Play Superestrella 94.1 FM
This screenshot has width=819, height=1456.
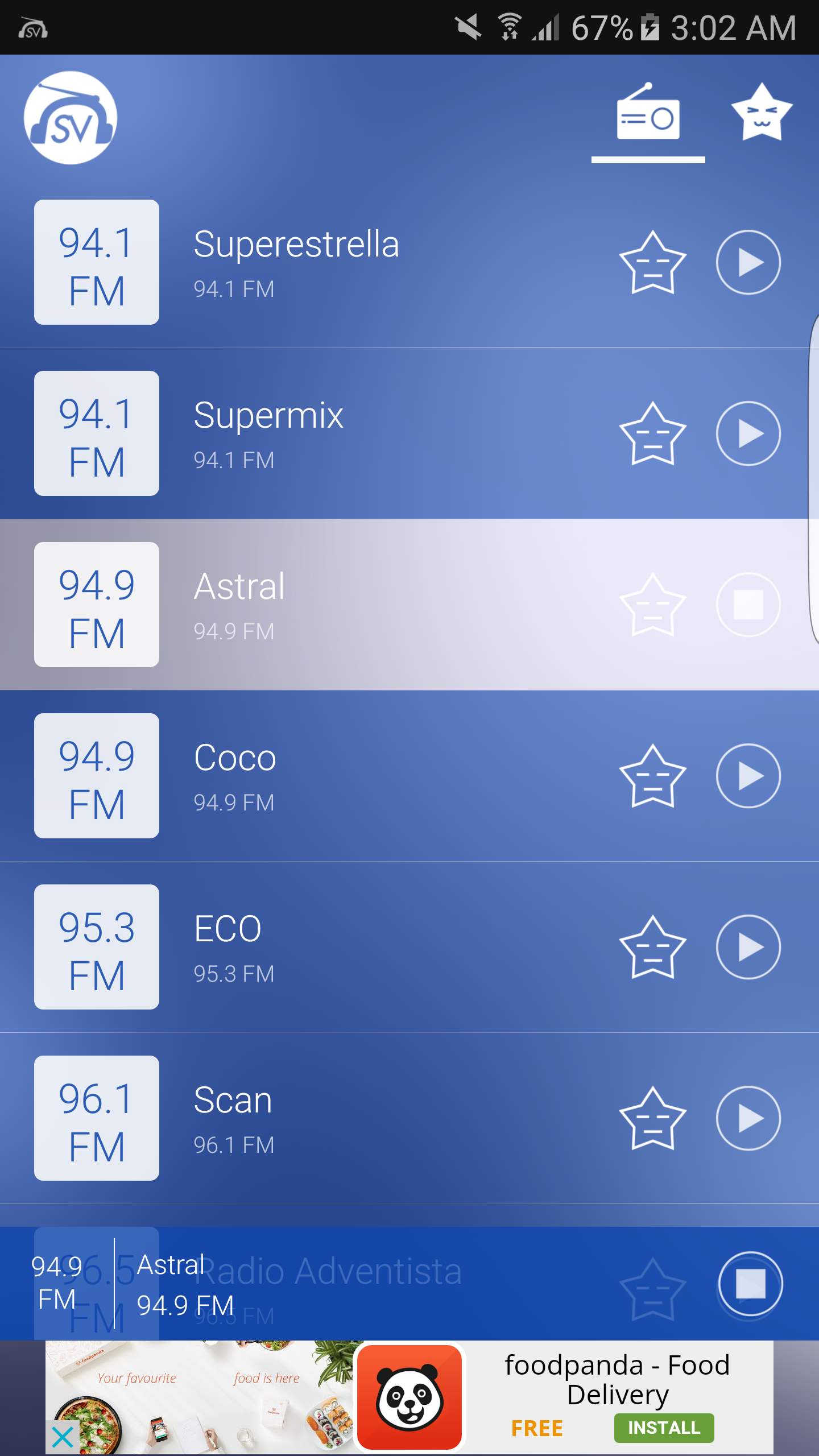point(748,262)
